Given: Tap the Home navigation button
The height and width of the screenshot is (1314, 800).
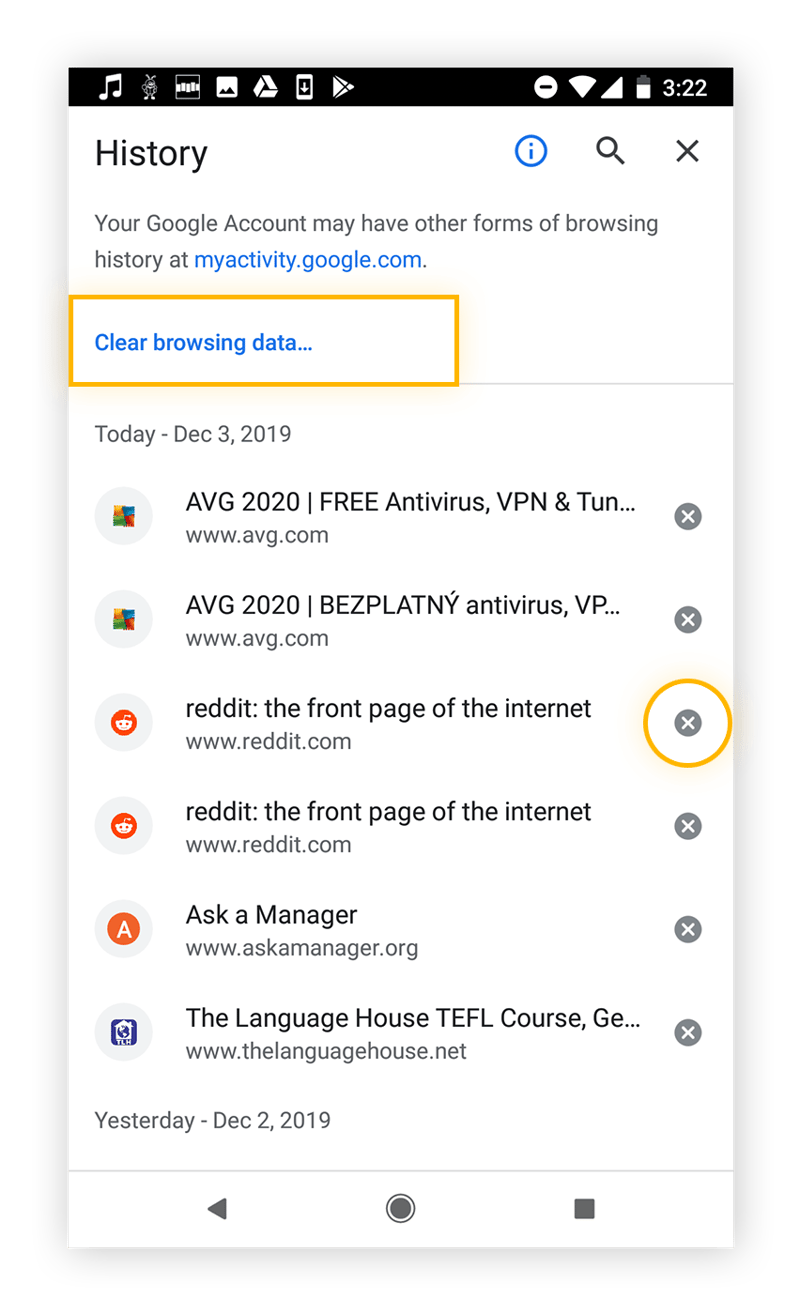Looking at the screenshot, I should point(400,1208).
